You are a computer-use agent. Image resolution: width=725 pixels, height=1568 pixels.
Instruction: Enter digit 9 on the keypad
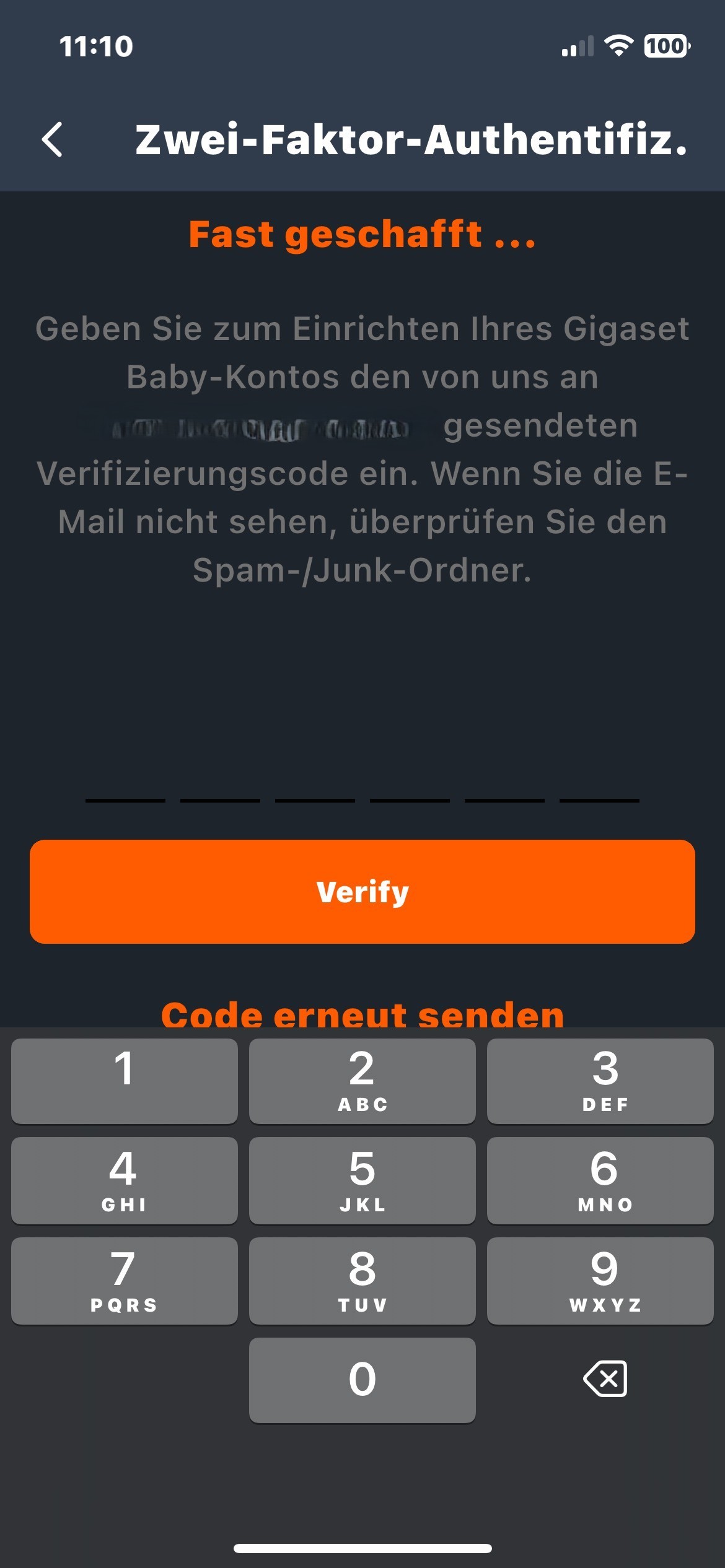click(600, 1281)
